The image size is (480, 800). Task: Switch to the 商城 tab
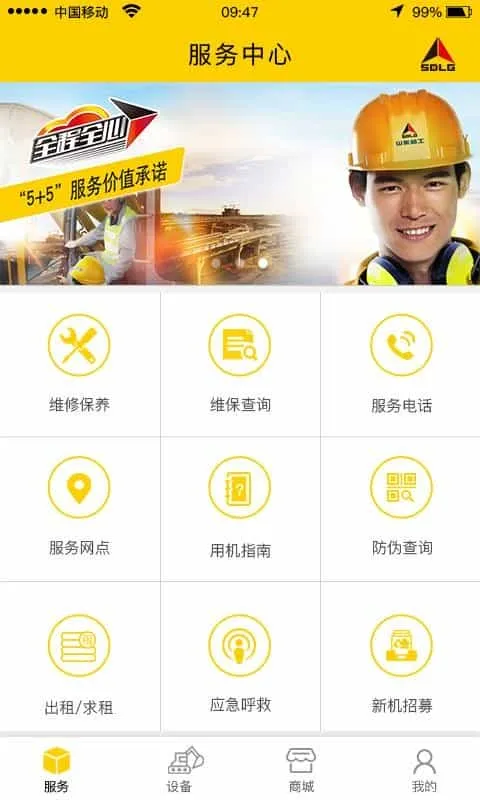click(x=301, y=769)
